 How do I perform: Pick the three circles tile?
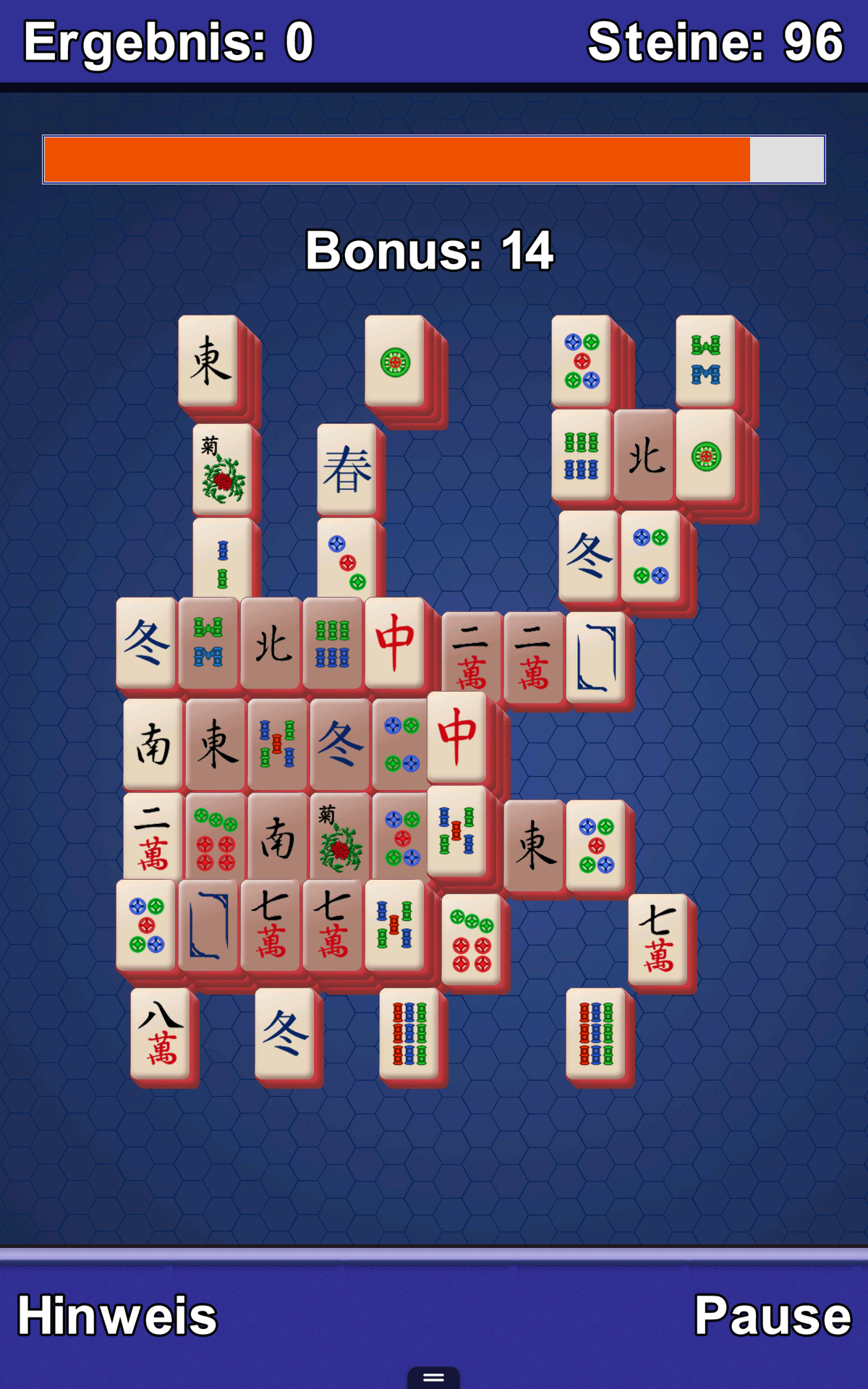347,561
